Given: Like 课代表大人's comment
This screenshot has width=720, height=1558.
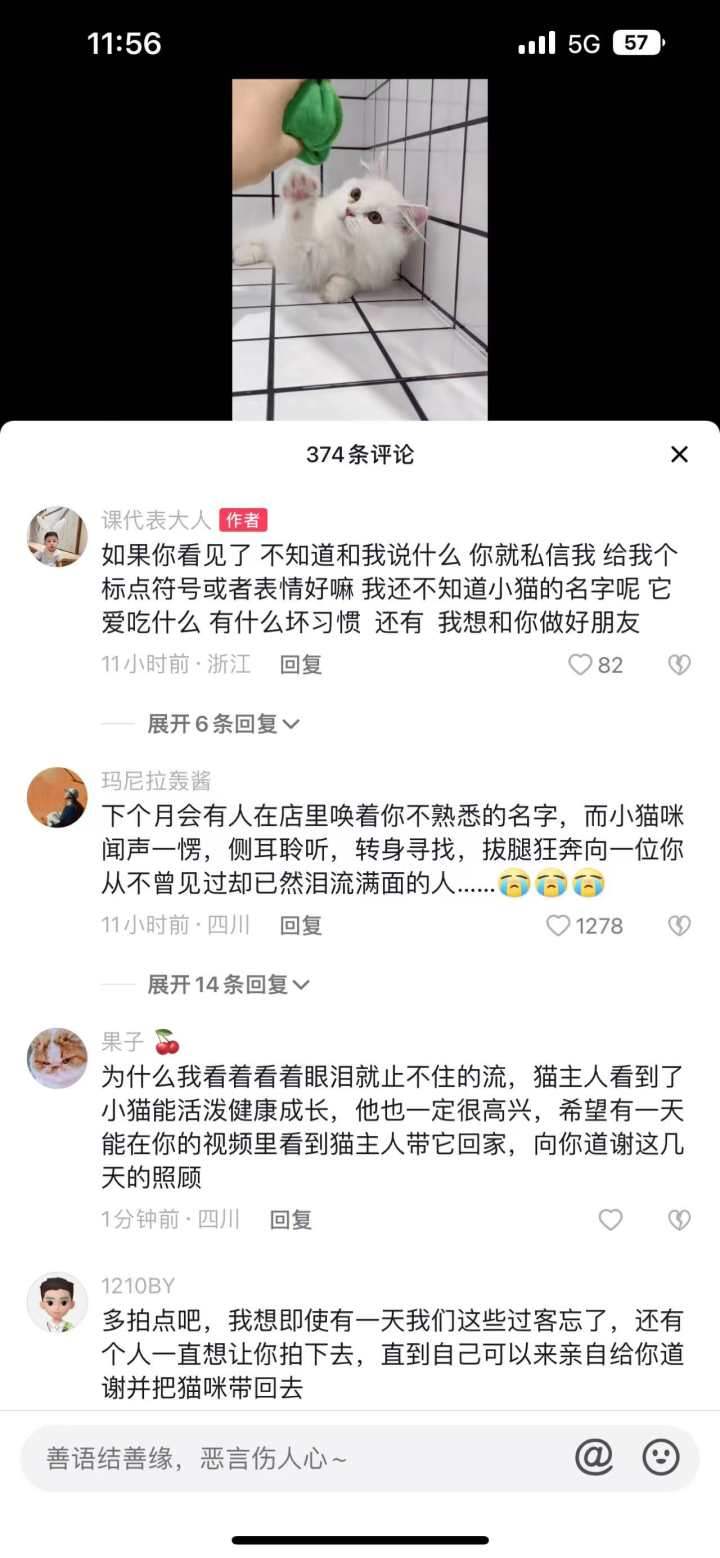Looking at the screenshot, I should pyautogui.click(x=581, y=665).
